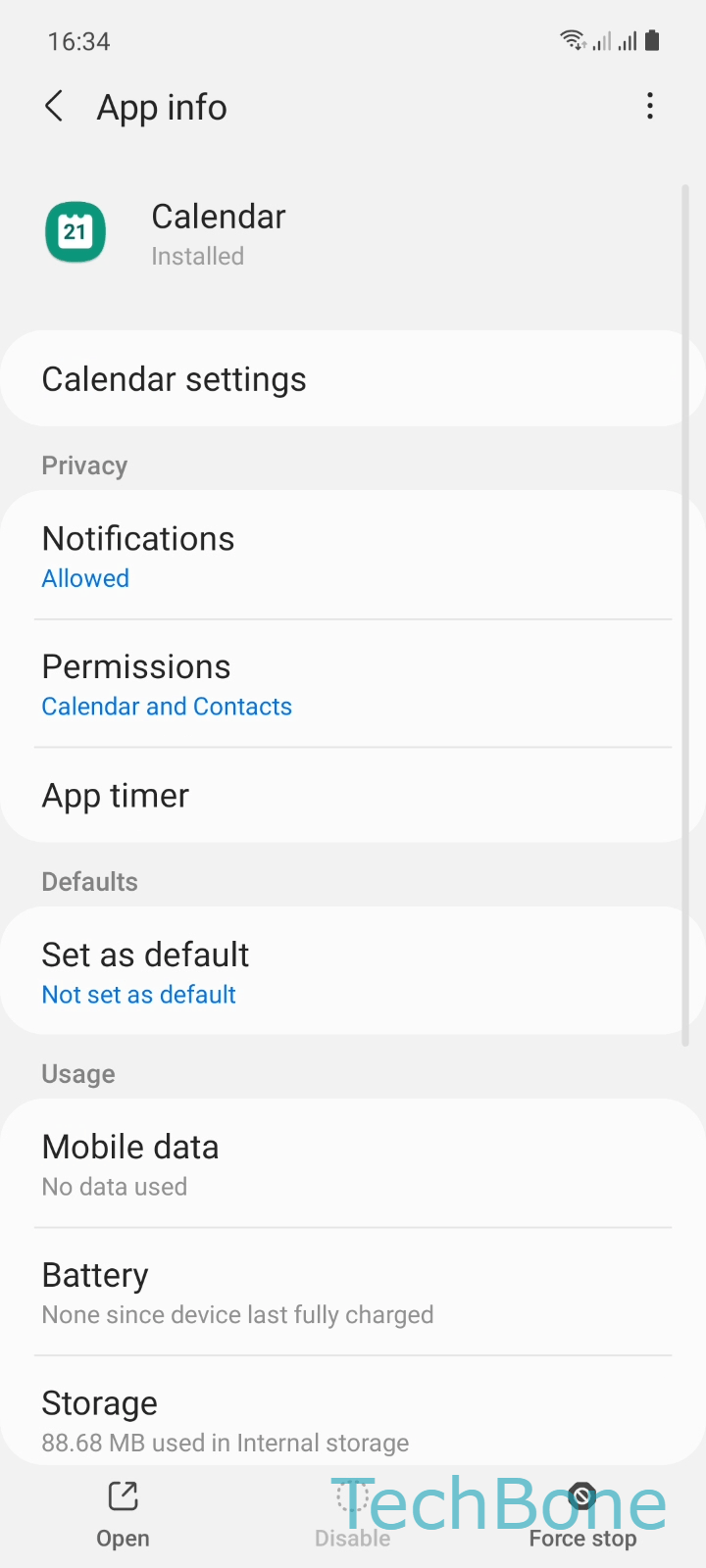
Task: Tap the back arrow to leave App info
Action: pyautogui.click(x=54, y=106)
